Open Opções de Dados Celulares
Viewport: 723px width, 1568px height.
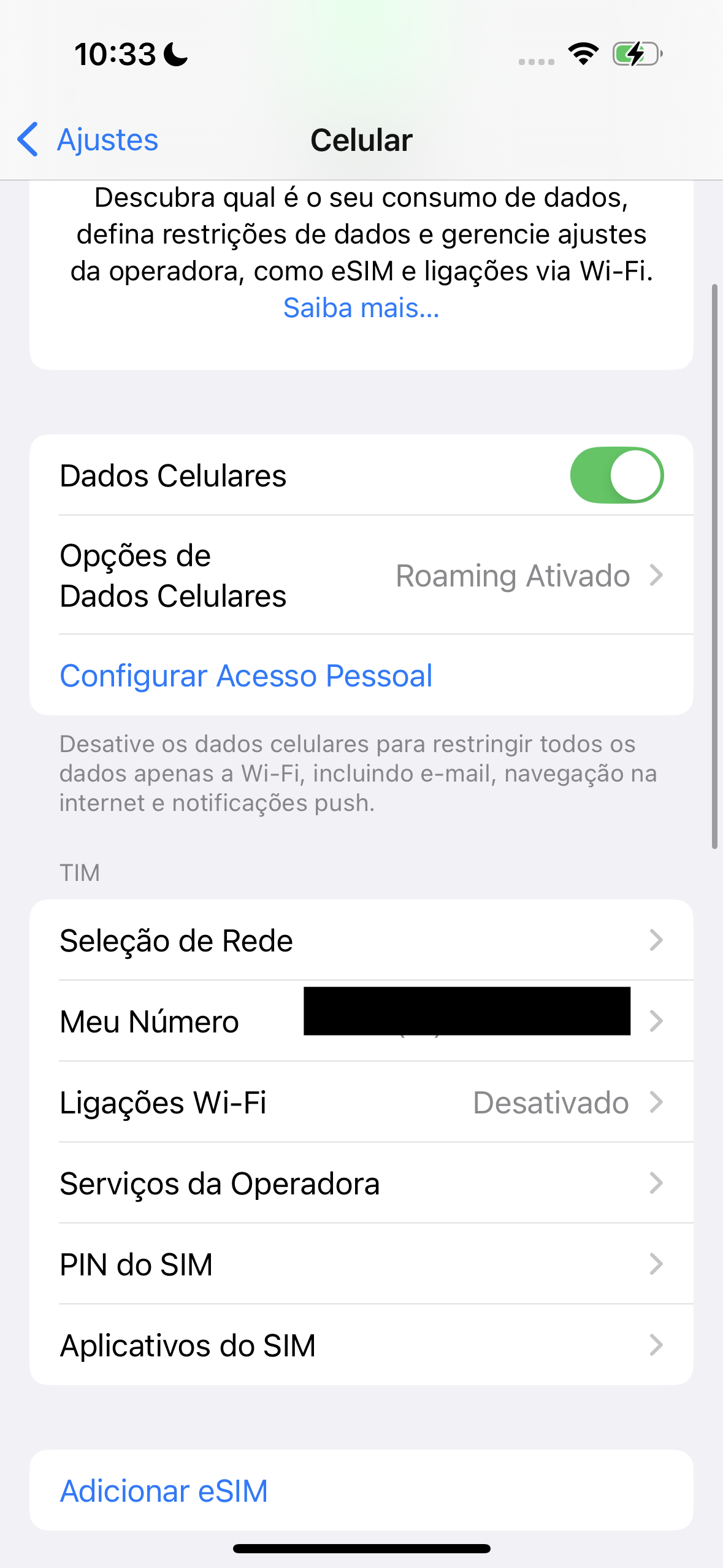[361, 575]
